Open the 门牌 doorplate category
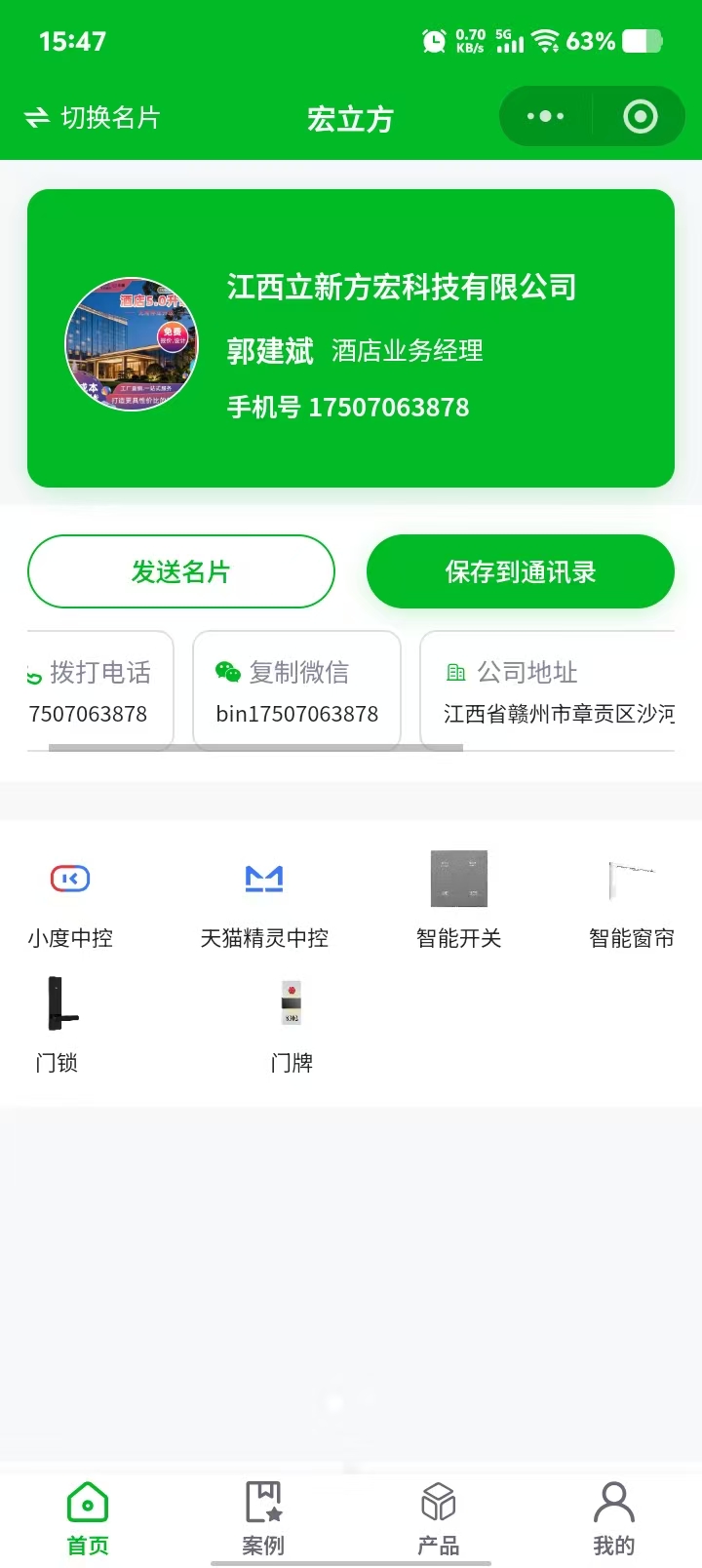 point(292,1024)
